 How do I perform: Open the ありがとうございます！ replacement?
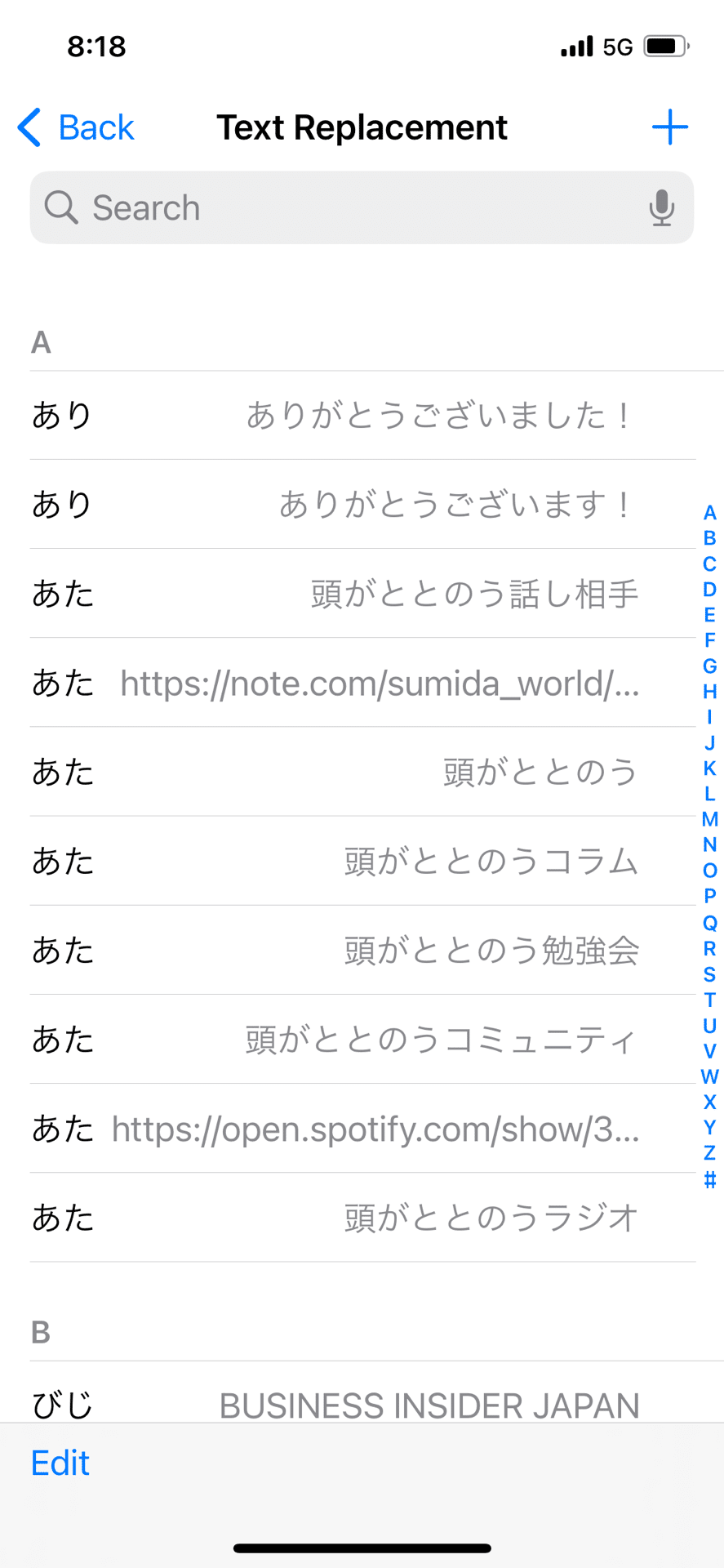(x=359, y=505)
